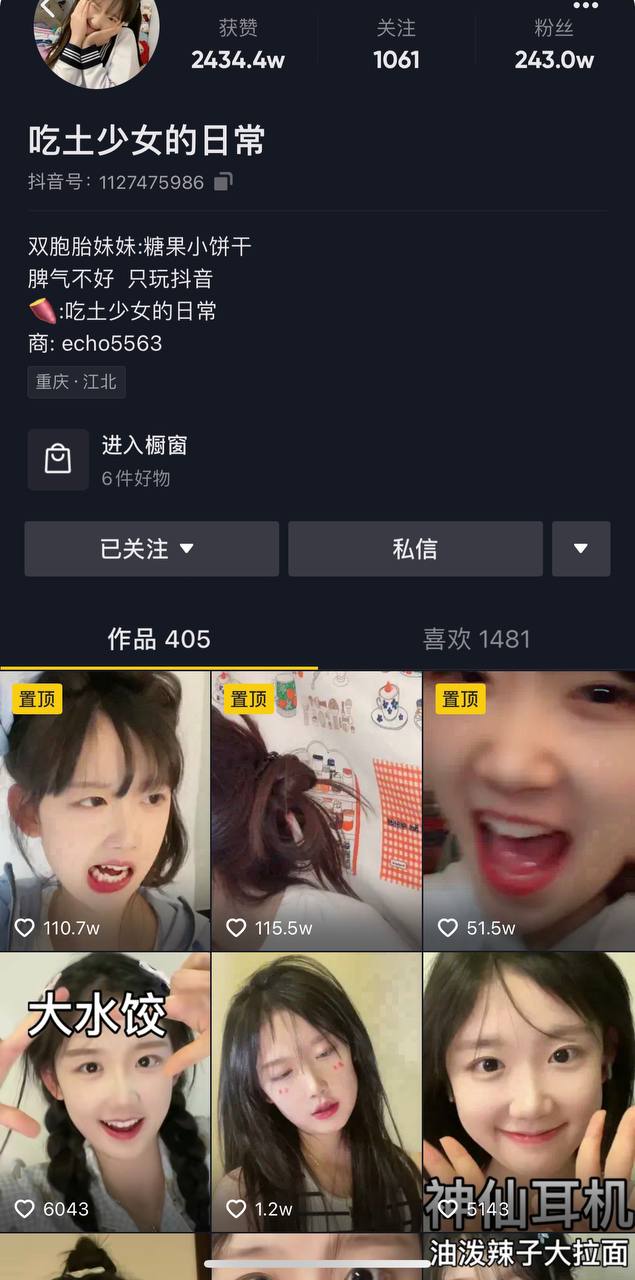The image size is (635, 1280).
Task: View the 关注 1061 following list
Action: point(396,46)
